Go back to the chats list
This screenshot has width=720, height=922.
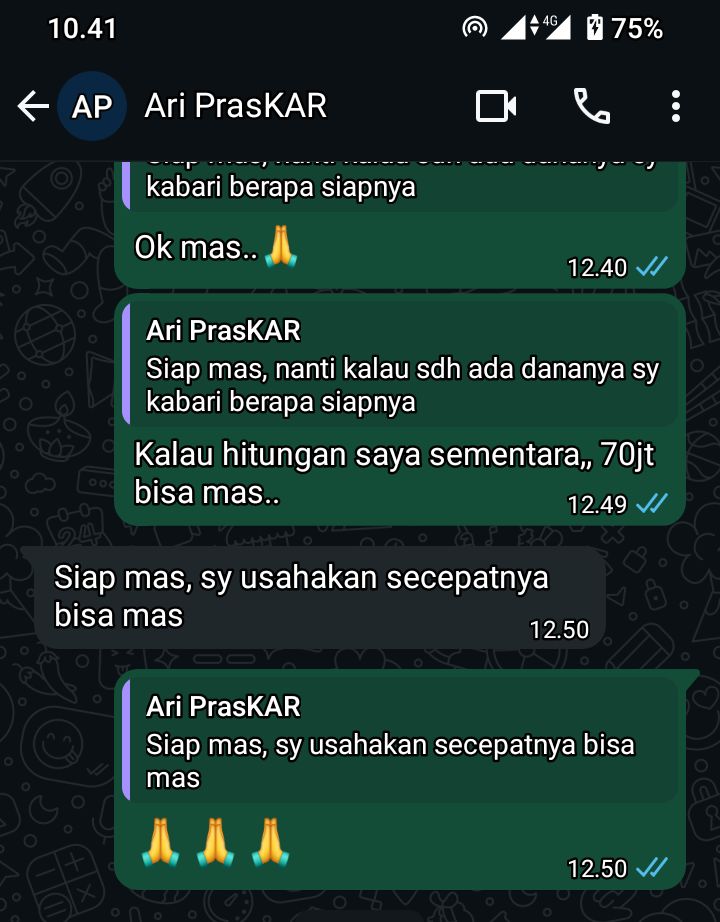tap(33, 106)
